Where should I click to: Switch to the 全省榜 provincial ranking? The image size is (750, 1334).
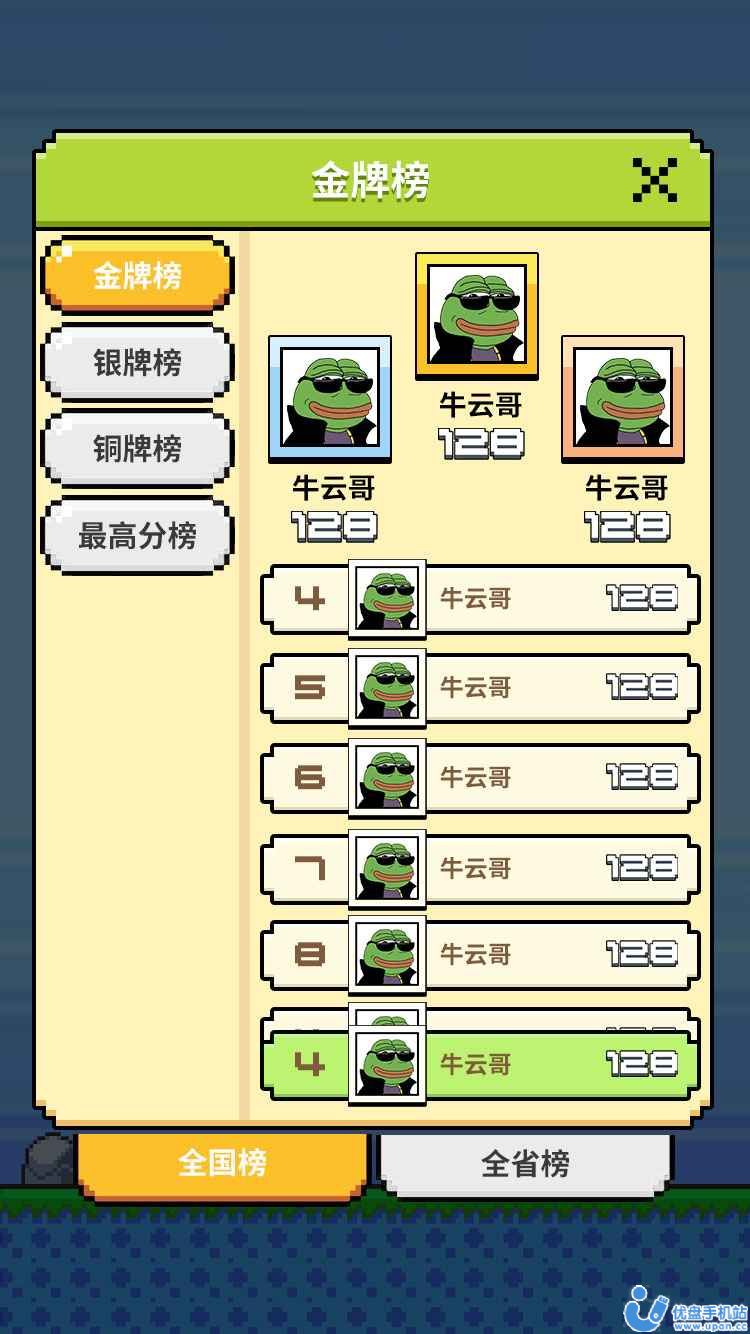[525, 1163]
